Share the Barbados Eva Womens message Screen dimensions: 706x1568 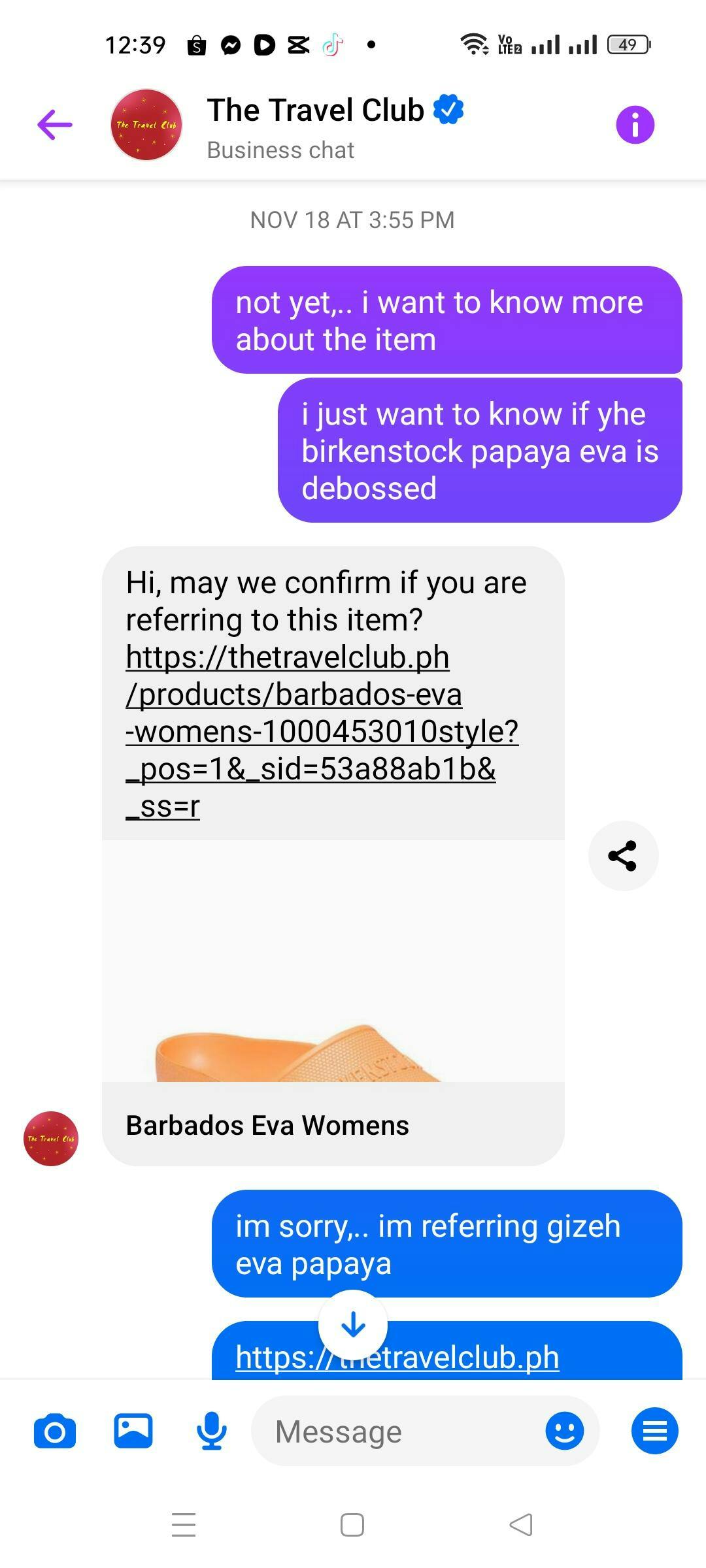tap(623, 856)
